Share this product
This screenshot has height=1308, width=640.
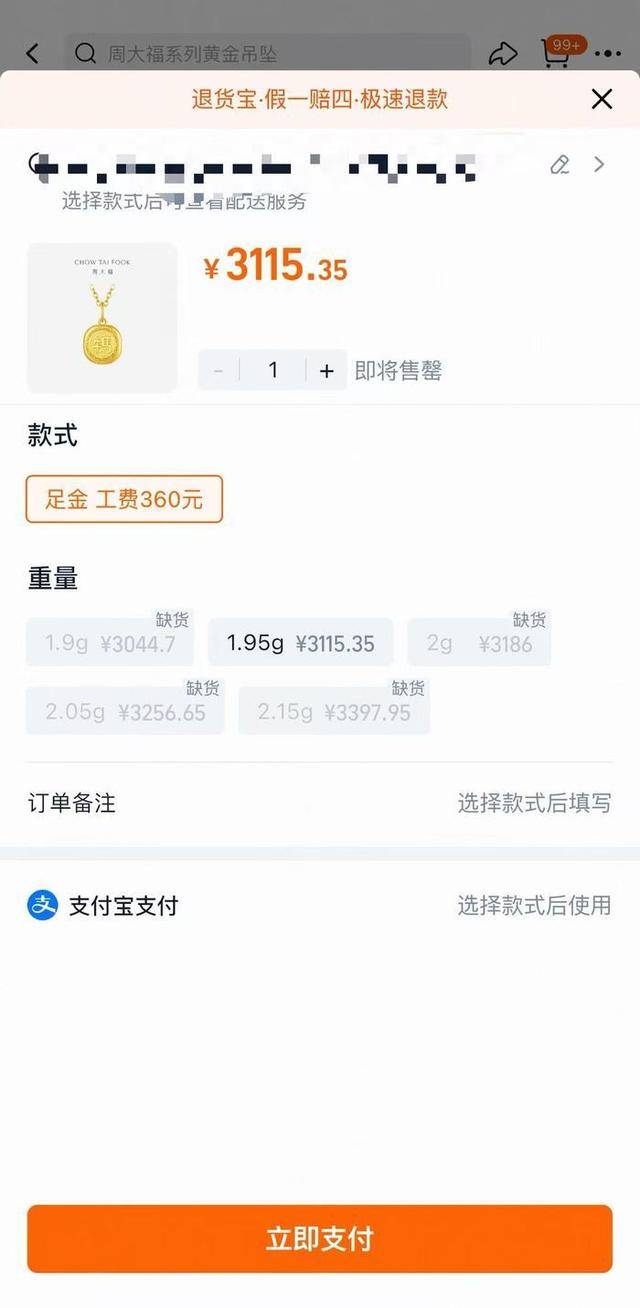(x=503, y=54)
